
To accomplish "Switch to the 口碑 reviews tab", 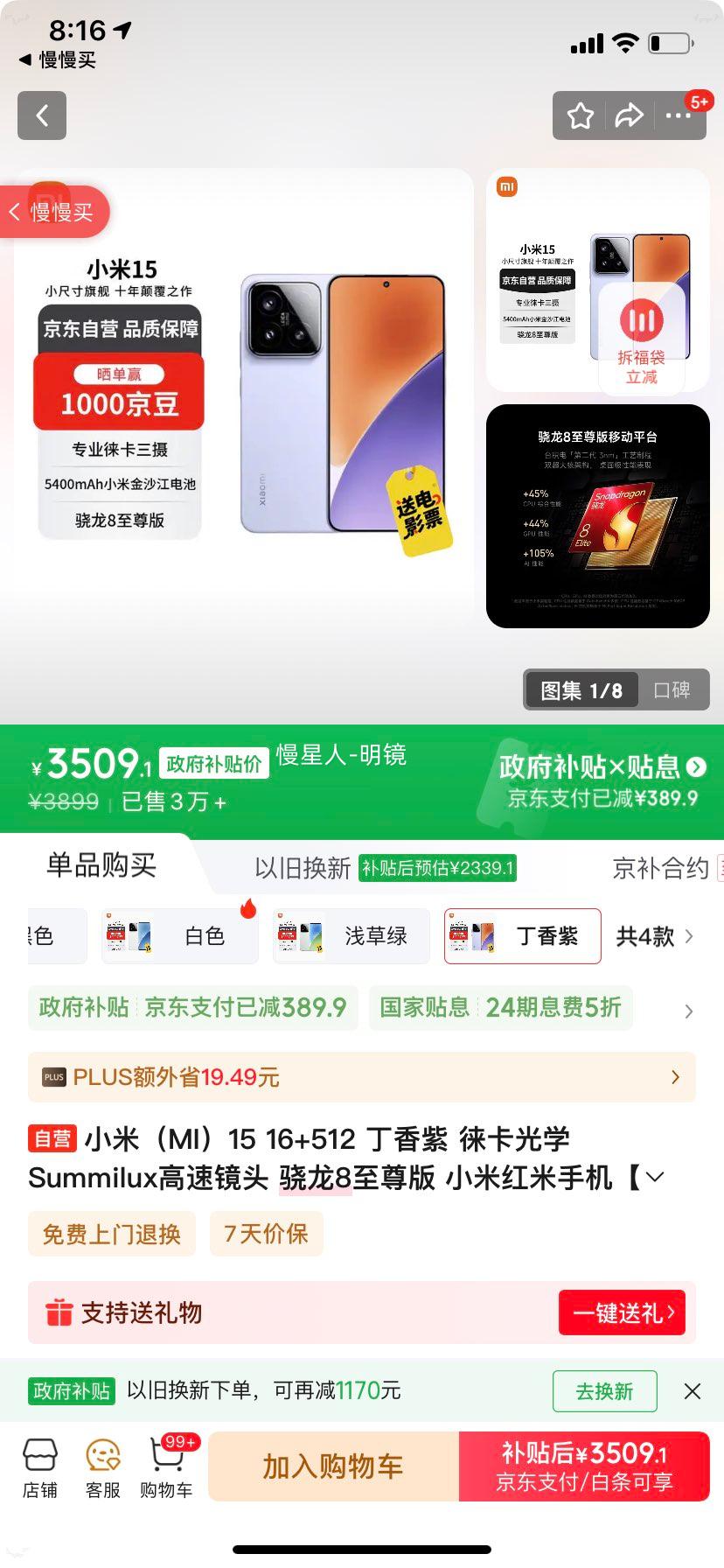I will tap(674, 690).
